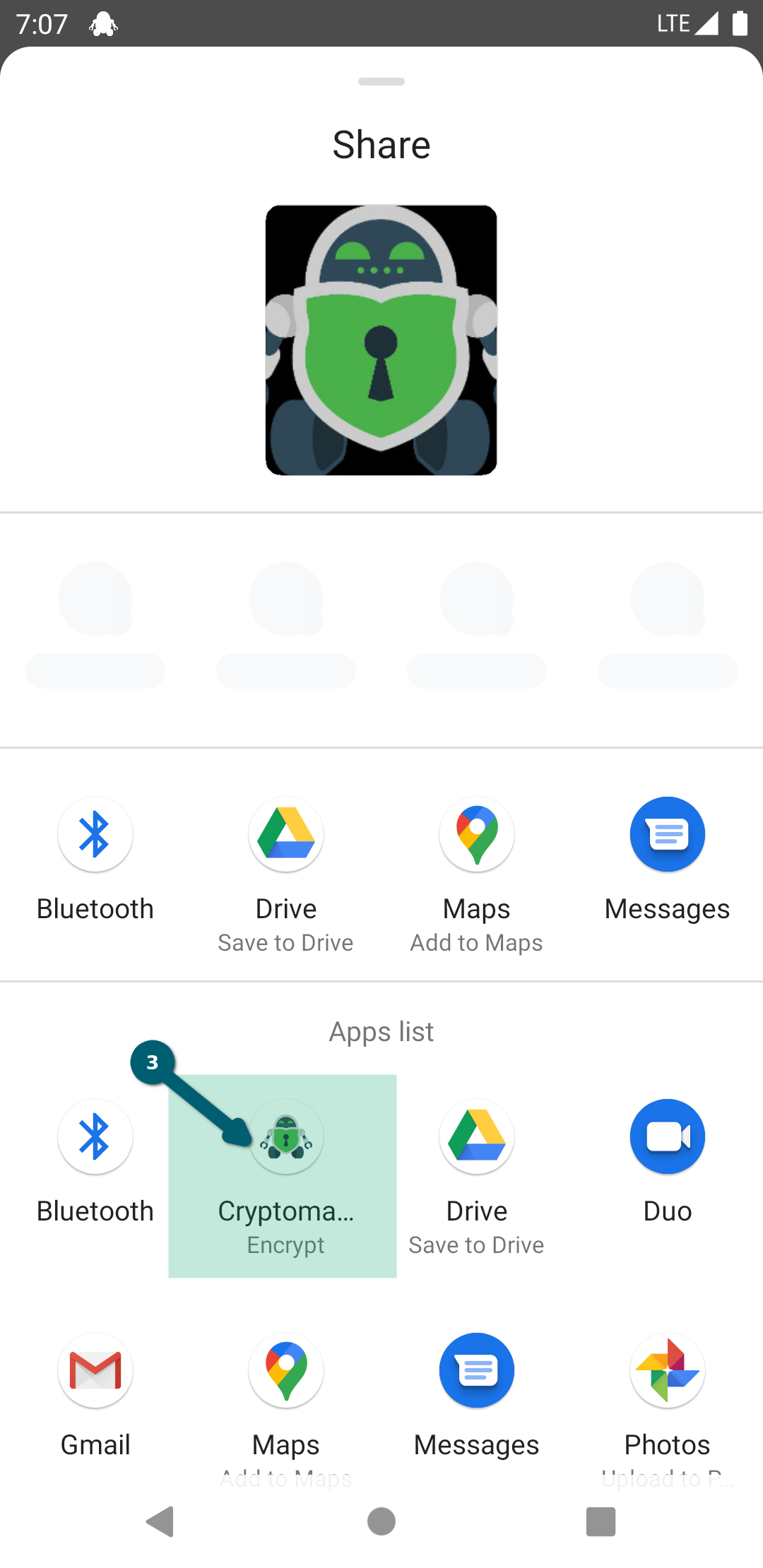Go back with the system back button

(160, 1521)
